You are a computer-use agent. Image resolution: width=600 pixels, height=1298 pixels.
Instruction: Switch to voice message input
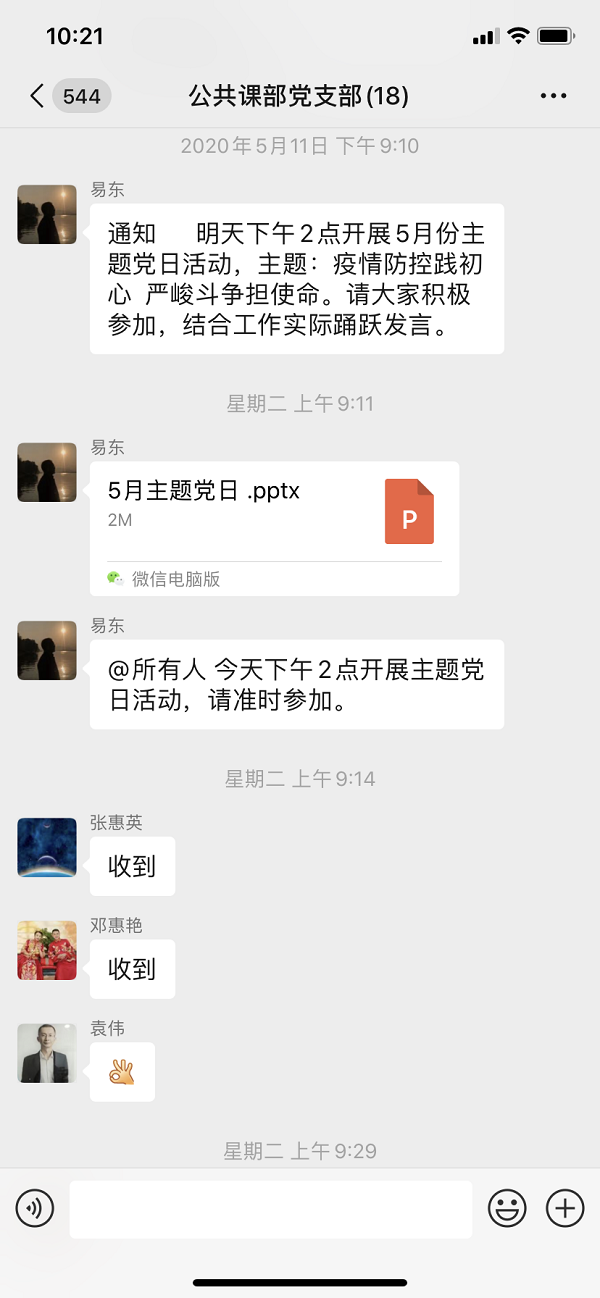tap(35, 1209)
